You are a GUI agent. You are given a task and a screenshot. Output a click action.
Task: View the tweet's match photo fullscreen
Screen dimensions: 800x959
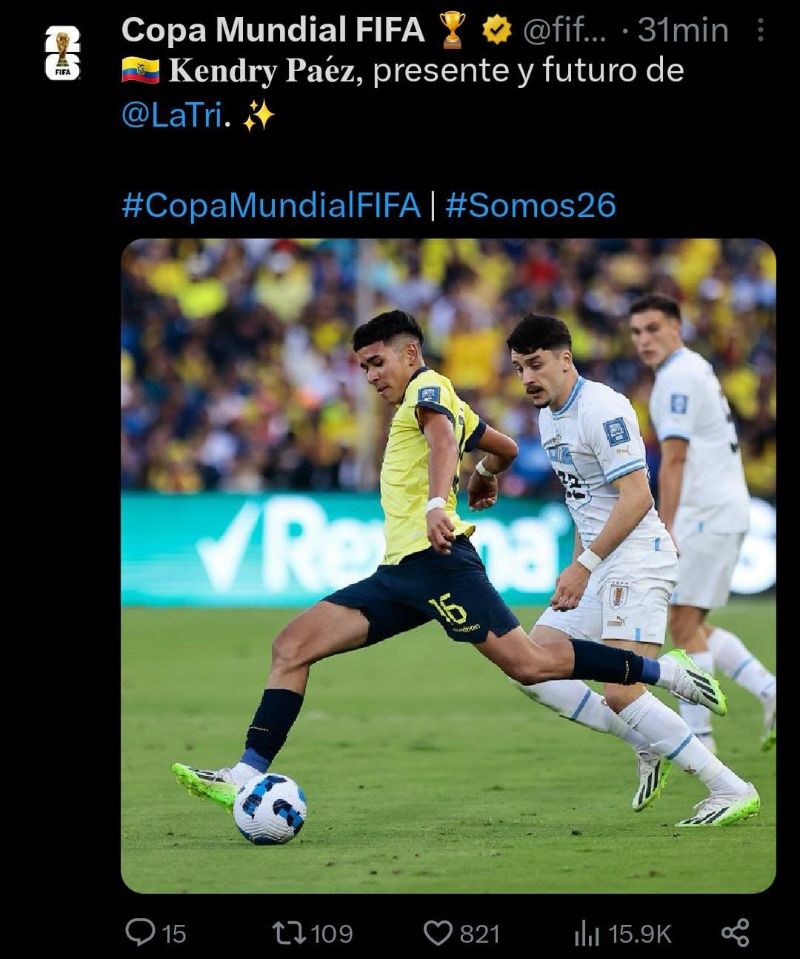(x=448, y=565)
